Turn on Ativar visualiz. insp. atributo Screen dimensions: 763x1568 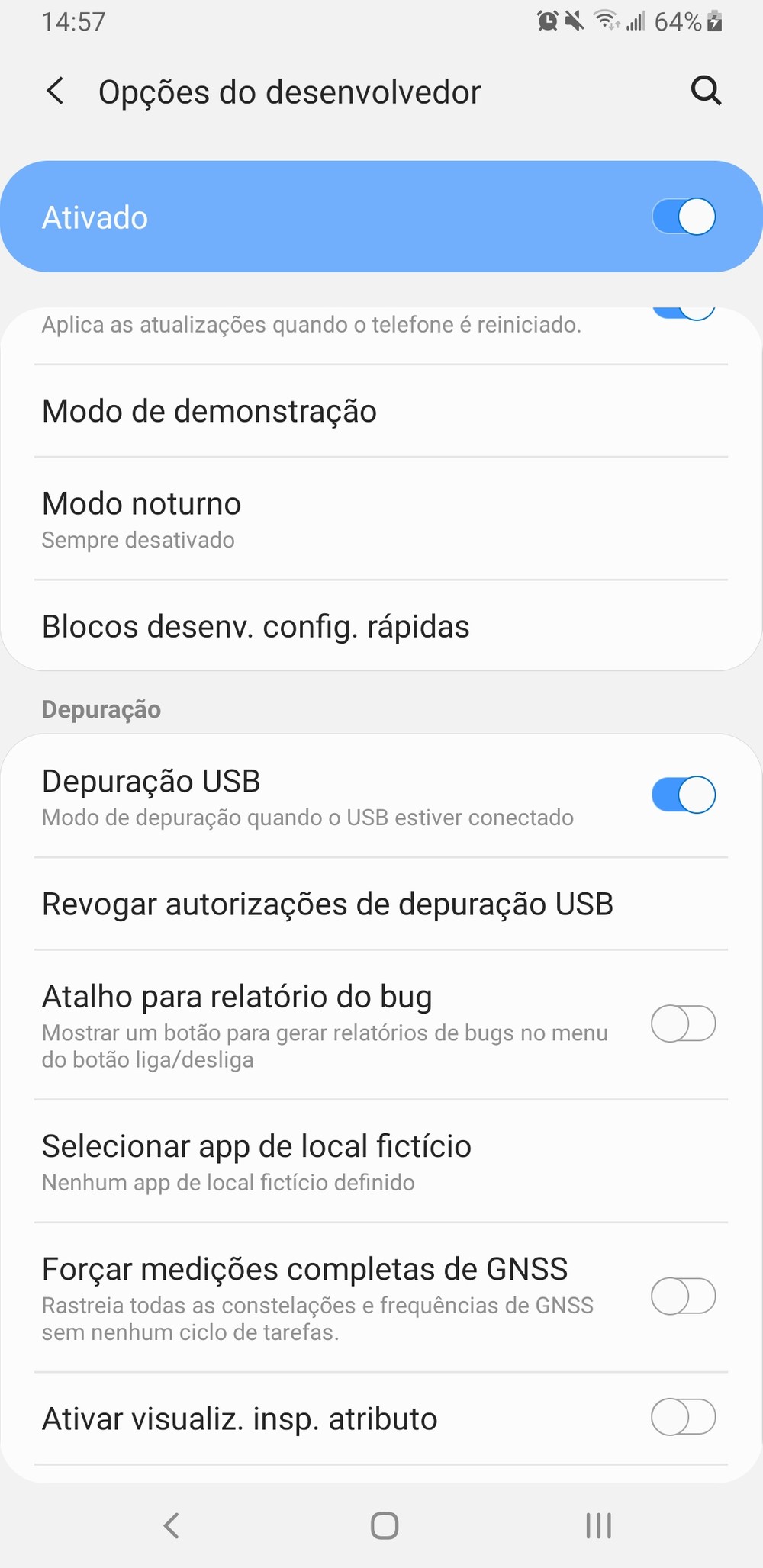click(x=684, y=1418)
